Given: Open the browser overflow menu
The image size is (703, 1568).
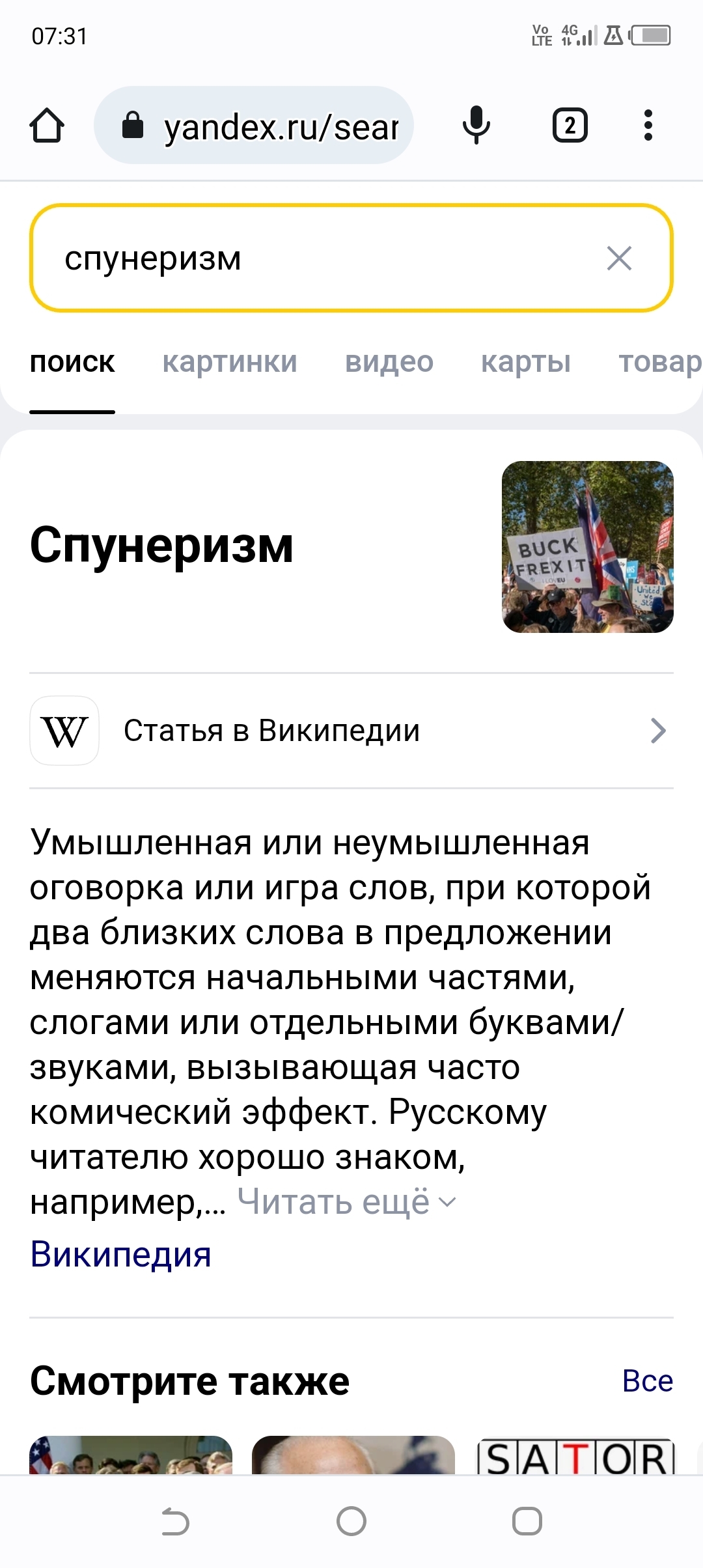Looking at the screenshot, I should click(648, 125).
